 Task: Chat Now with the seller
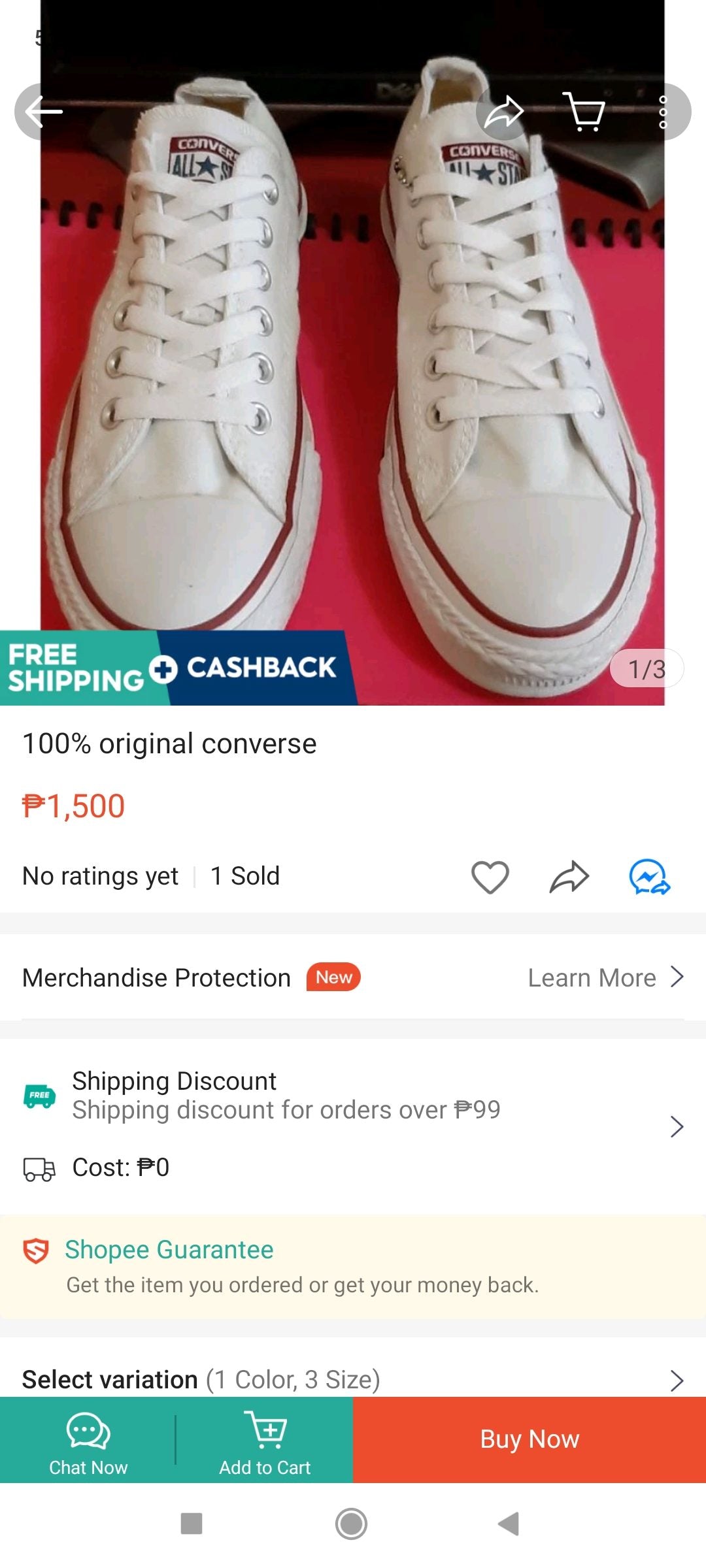pos(88,1440)
